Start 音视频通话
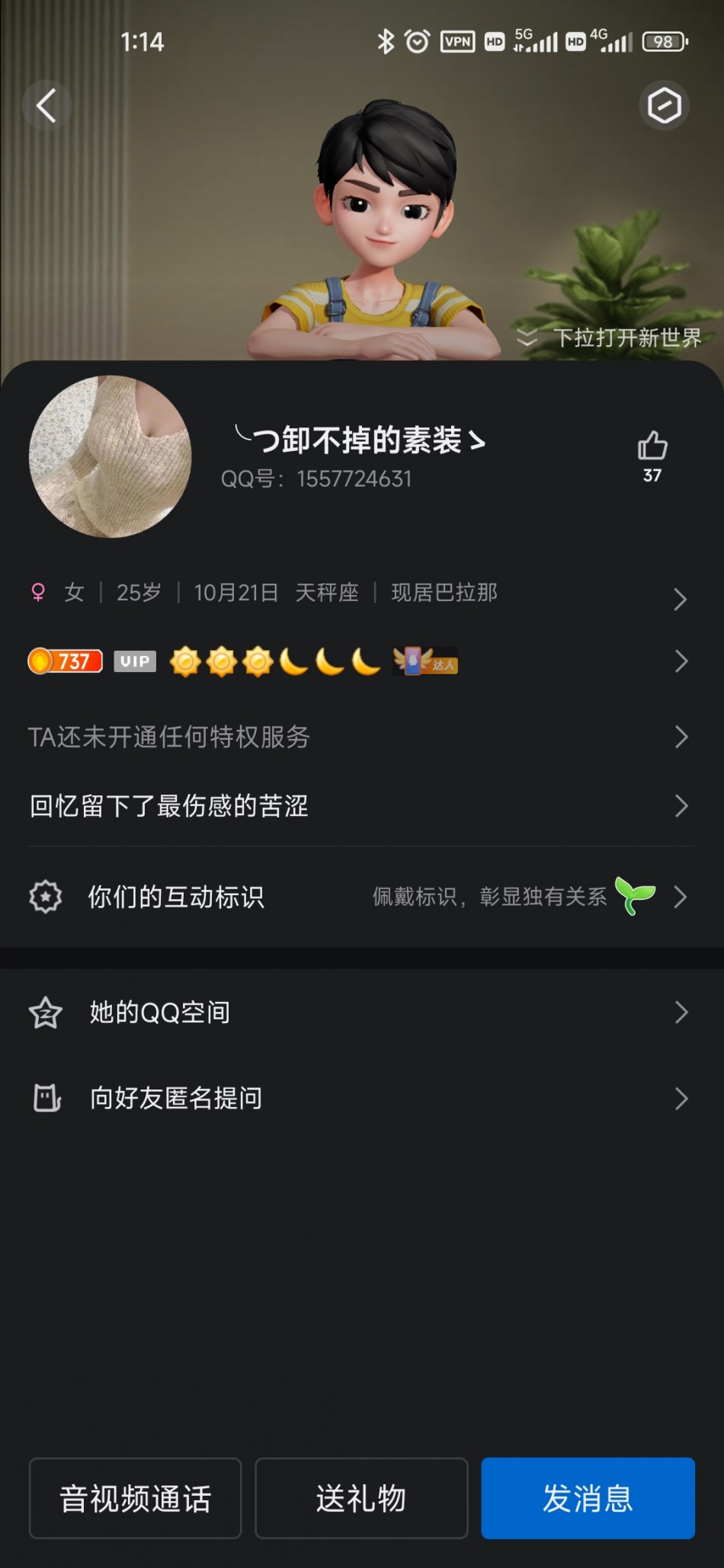The width and height of the screenshot is (724, 1568). pos(135,1498)
